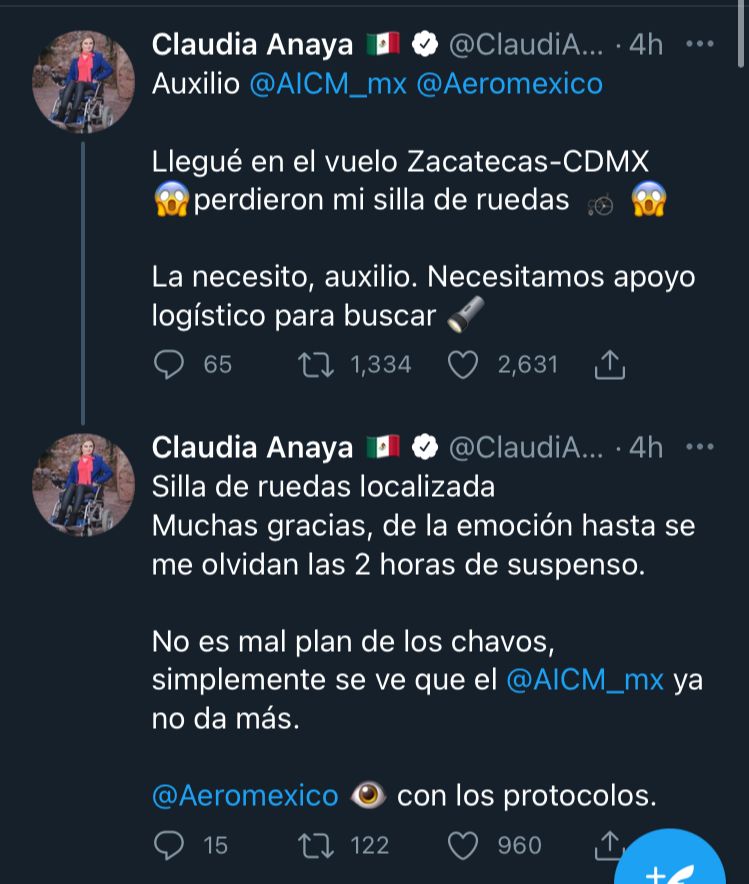The height and width of the screenshot is (884, 749).
Task: Share the 'perdieron mi silla de ruedas' tweet
Action: coord(609,365)
